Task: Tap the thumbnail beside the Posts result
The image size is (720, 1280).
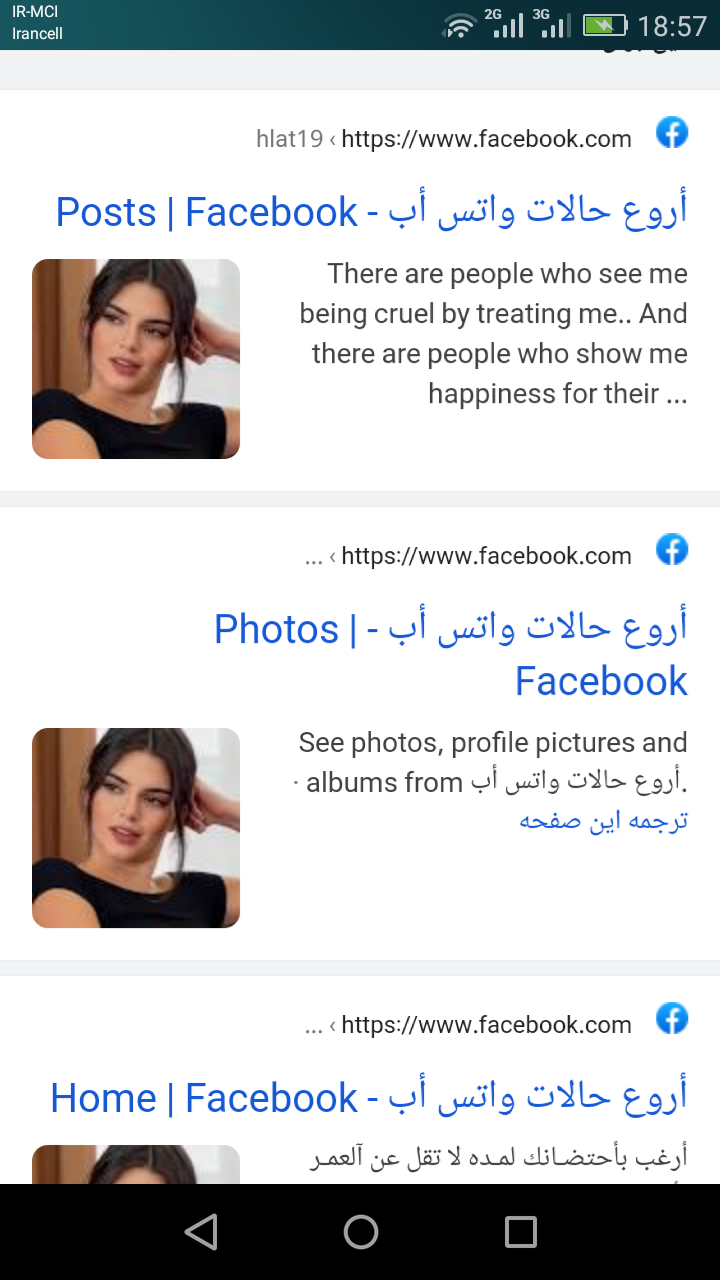Action: point(136,359)
